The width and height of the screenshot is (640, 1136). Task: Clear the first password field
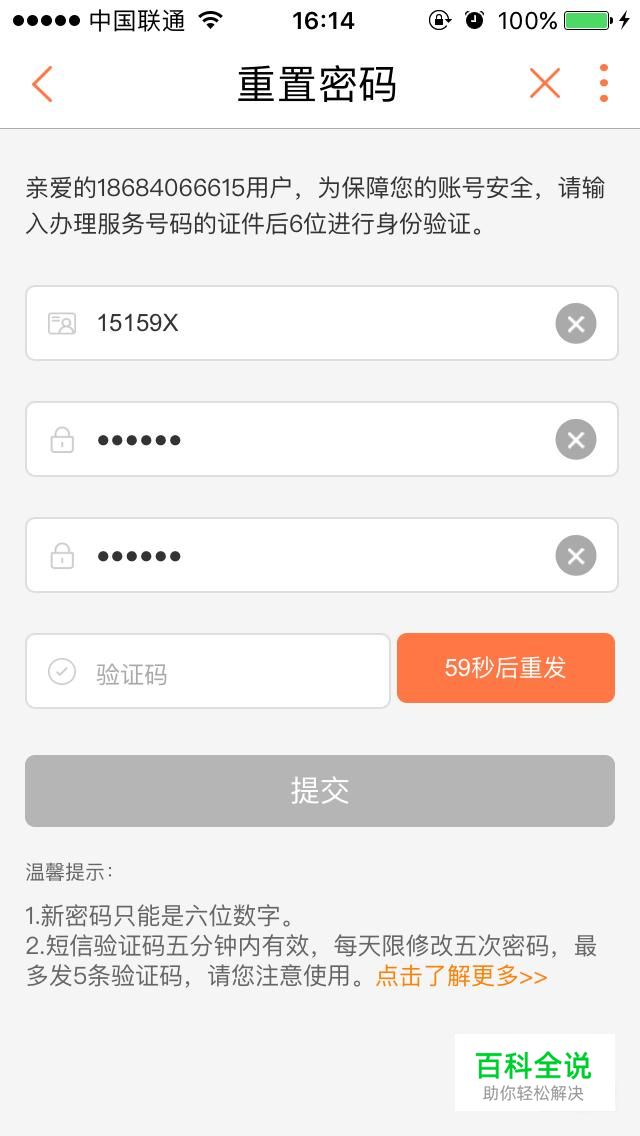pos(576,440)
